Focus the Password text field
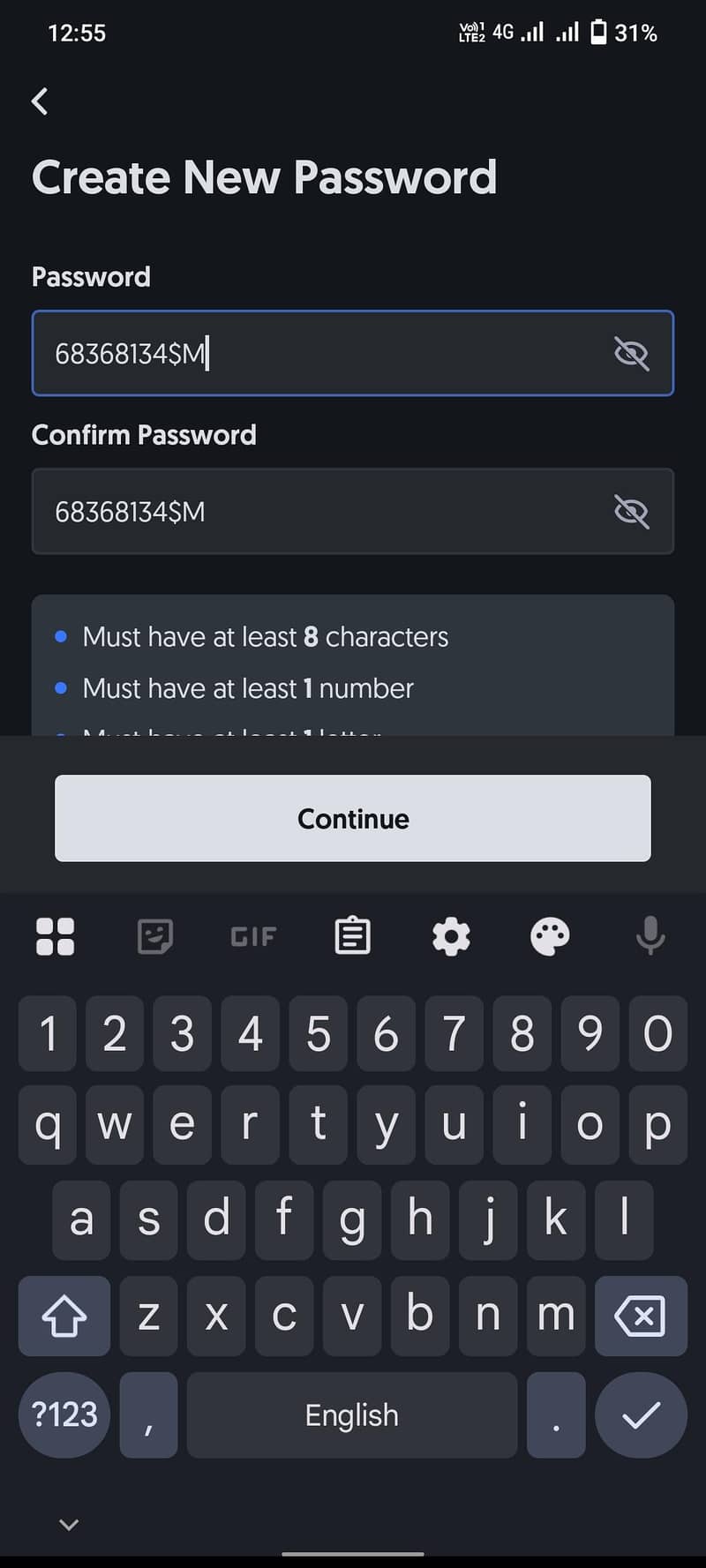Screen dimensions: 706x1568 tap(318, 354)
